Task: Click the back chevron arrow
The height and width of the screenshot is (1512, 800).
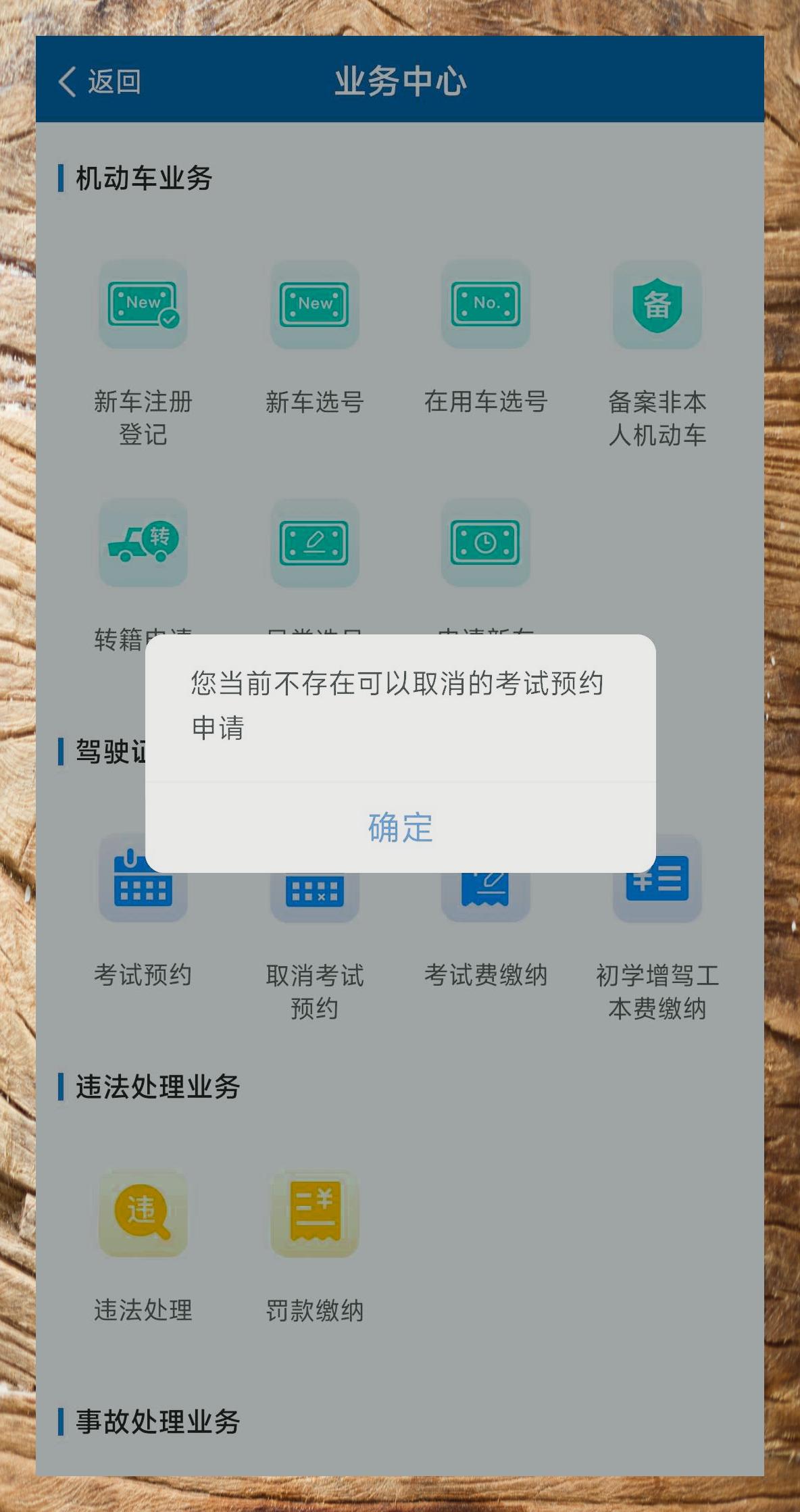Action: (x=66, y=81)
